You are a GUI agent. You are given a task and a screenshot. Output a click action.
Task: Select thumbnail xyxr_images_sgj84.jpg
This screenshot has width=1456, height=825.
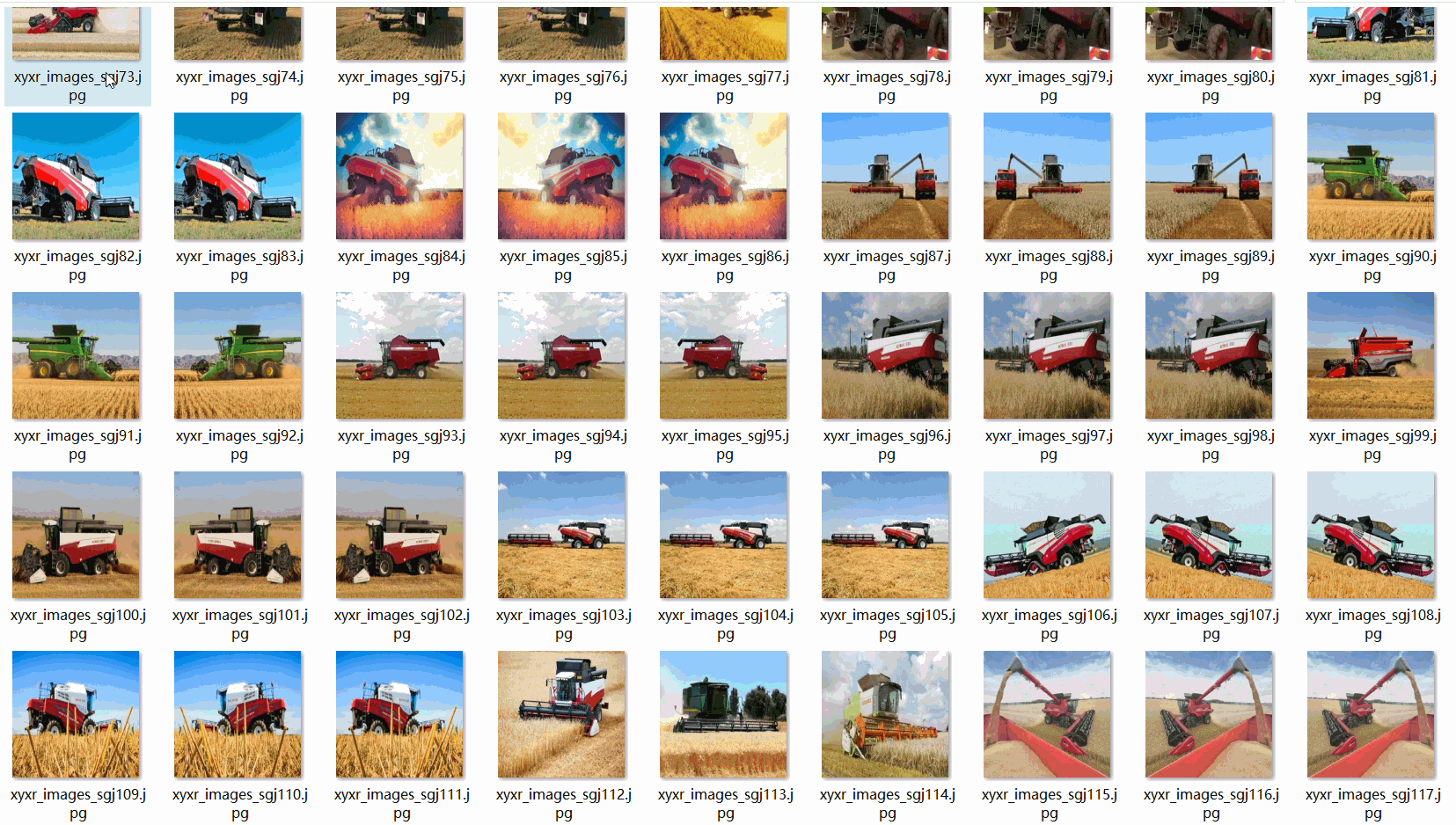coord(399,176)
